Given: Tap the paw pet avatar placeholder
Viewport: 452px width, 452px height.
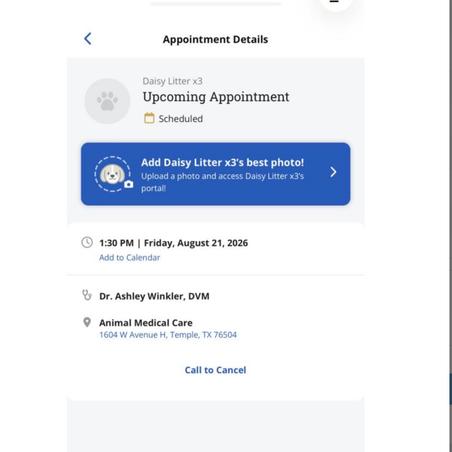Looking at the screenshot, I should pos(107,101).
